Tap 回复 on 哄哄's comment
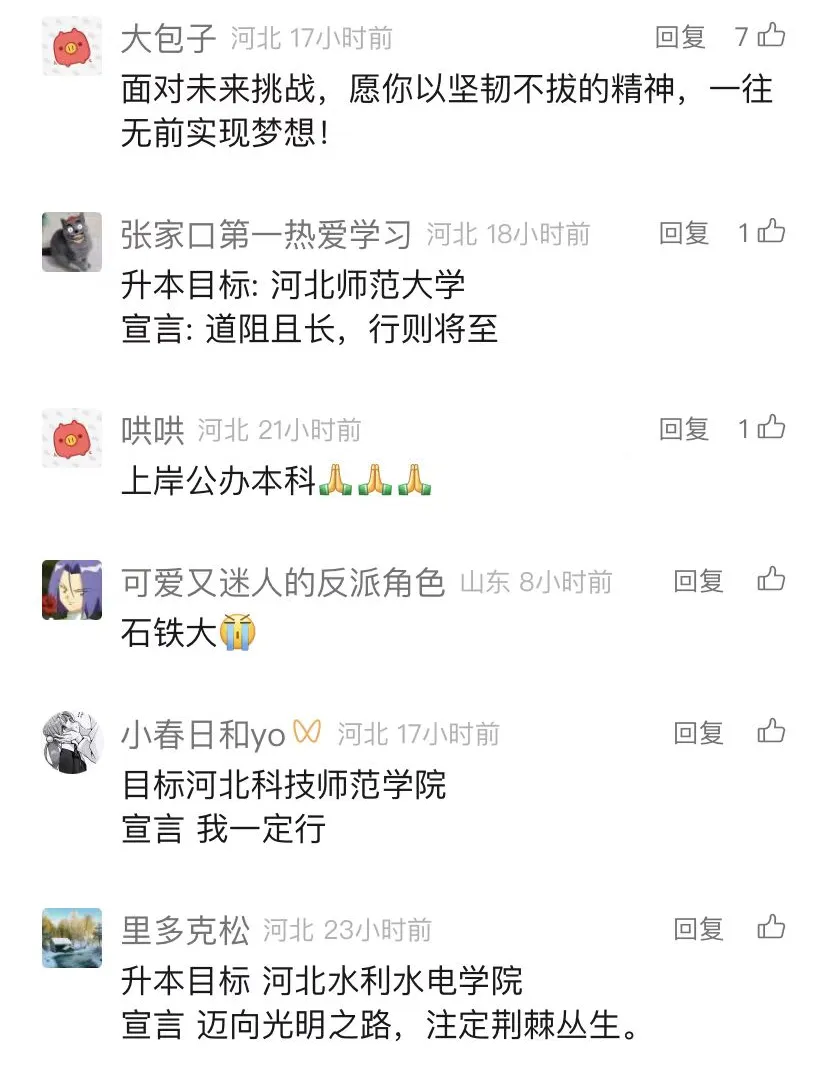Viewport: 828px width, 1075px height. point(684,430)
